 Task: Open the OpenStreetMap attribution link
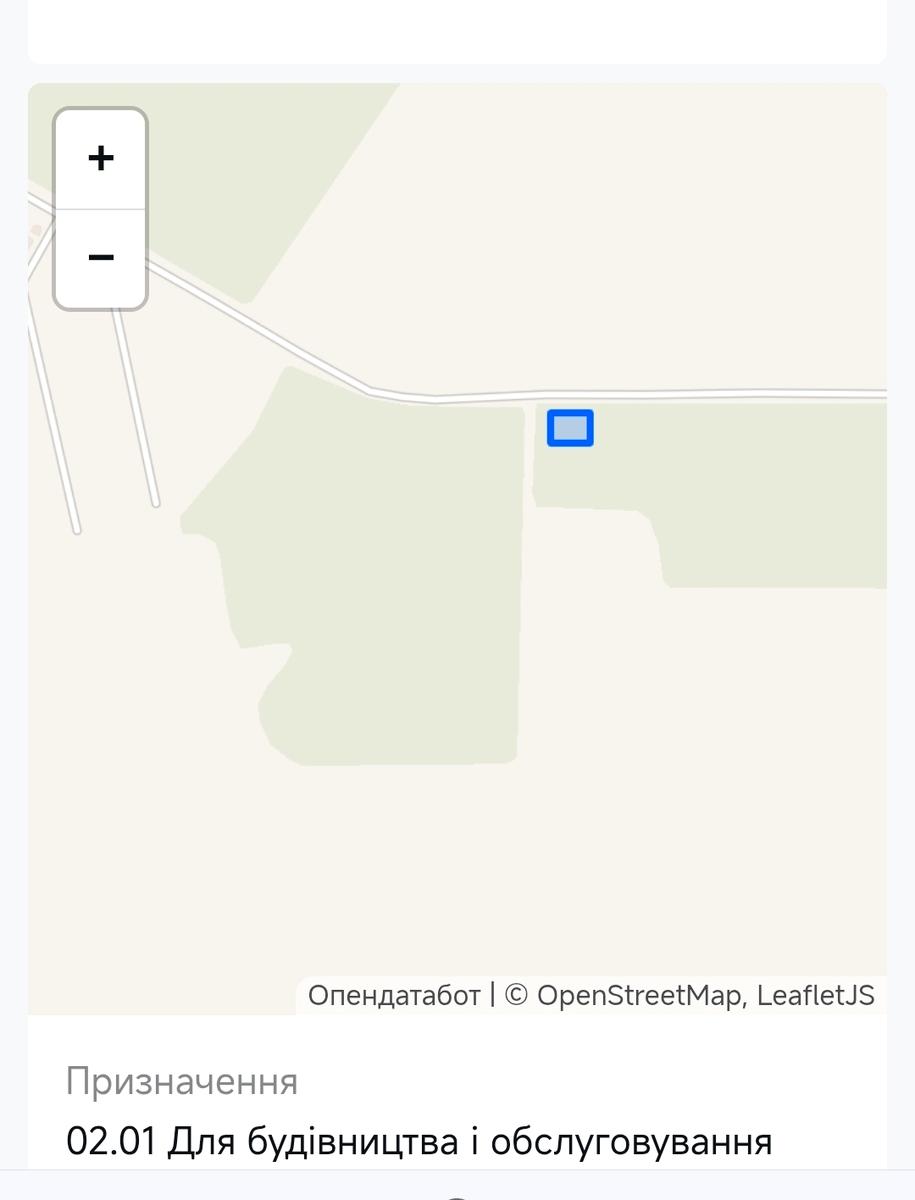tap(640, 995)
